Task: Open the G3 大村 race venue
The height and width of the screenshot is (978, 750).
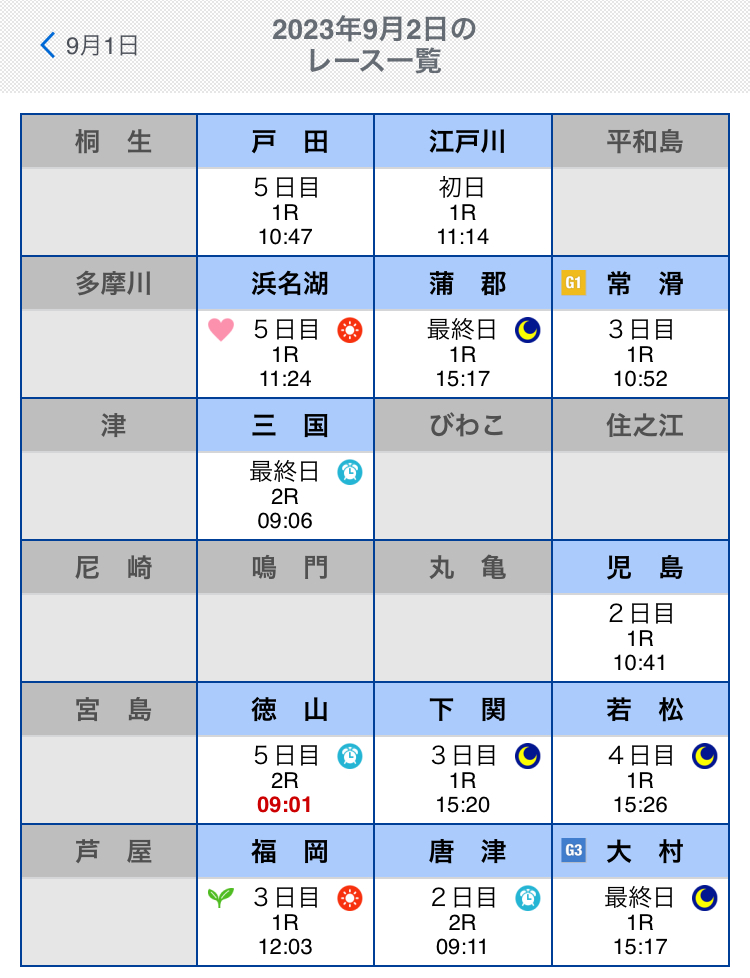Action: [x=640, y=896]
